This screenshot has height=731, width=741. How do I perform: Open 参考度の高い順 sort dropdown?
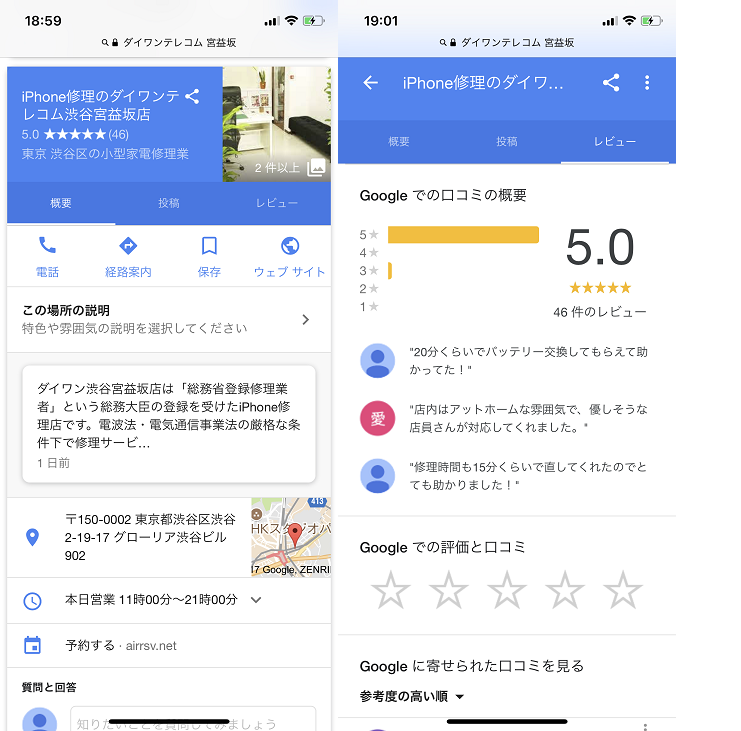[x=412, y=696]
